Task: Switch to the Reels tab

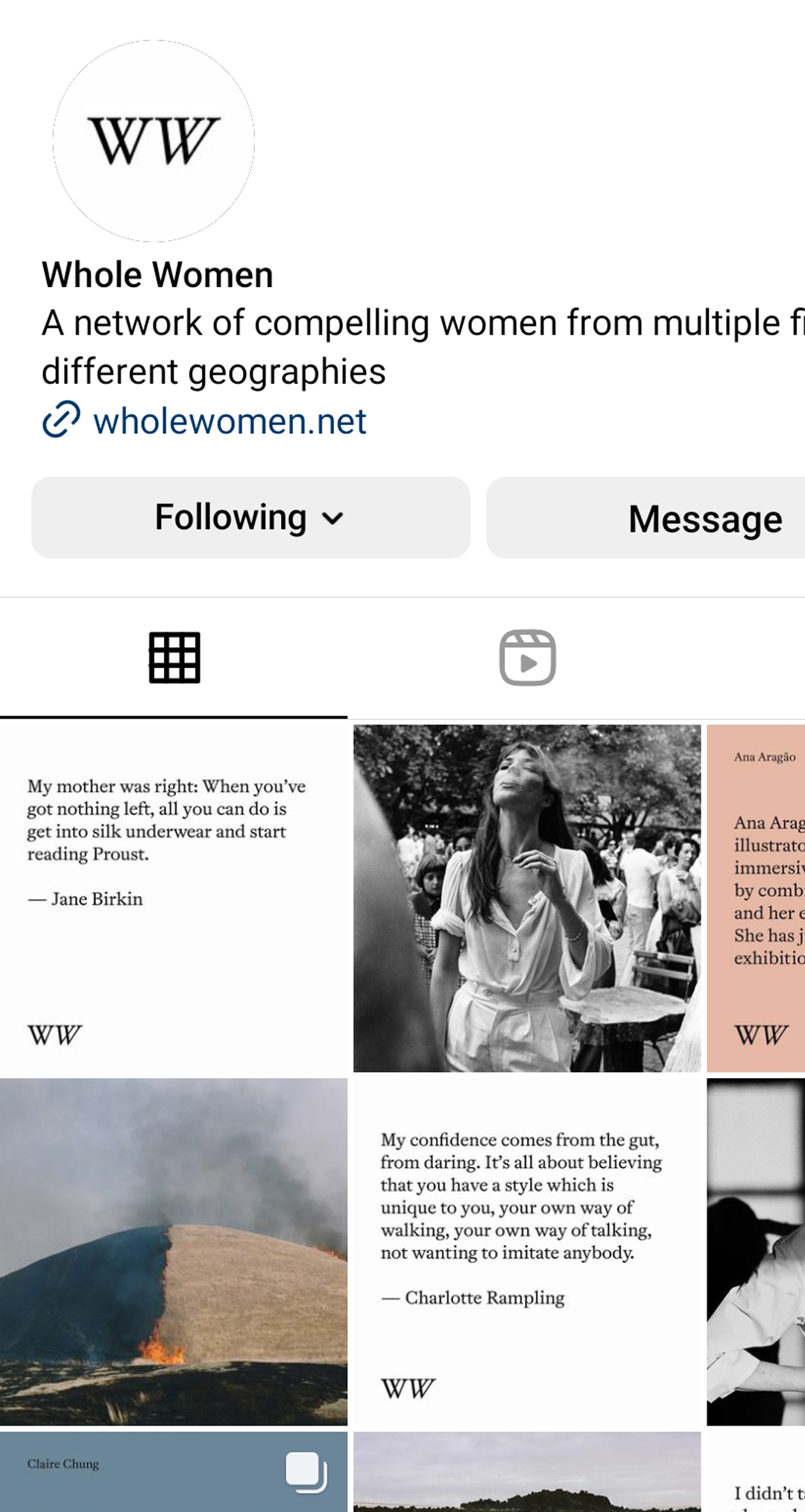Action: tap(527, 658)
